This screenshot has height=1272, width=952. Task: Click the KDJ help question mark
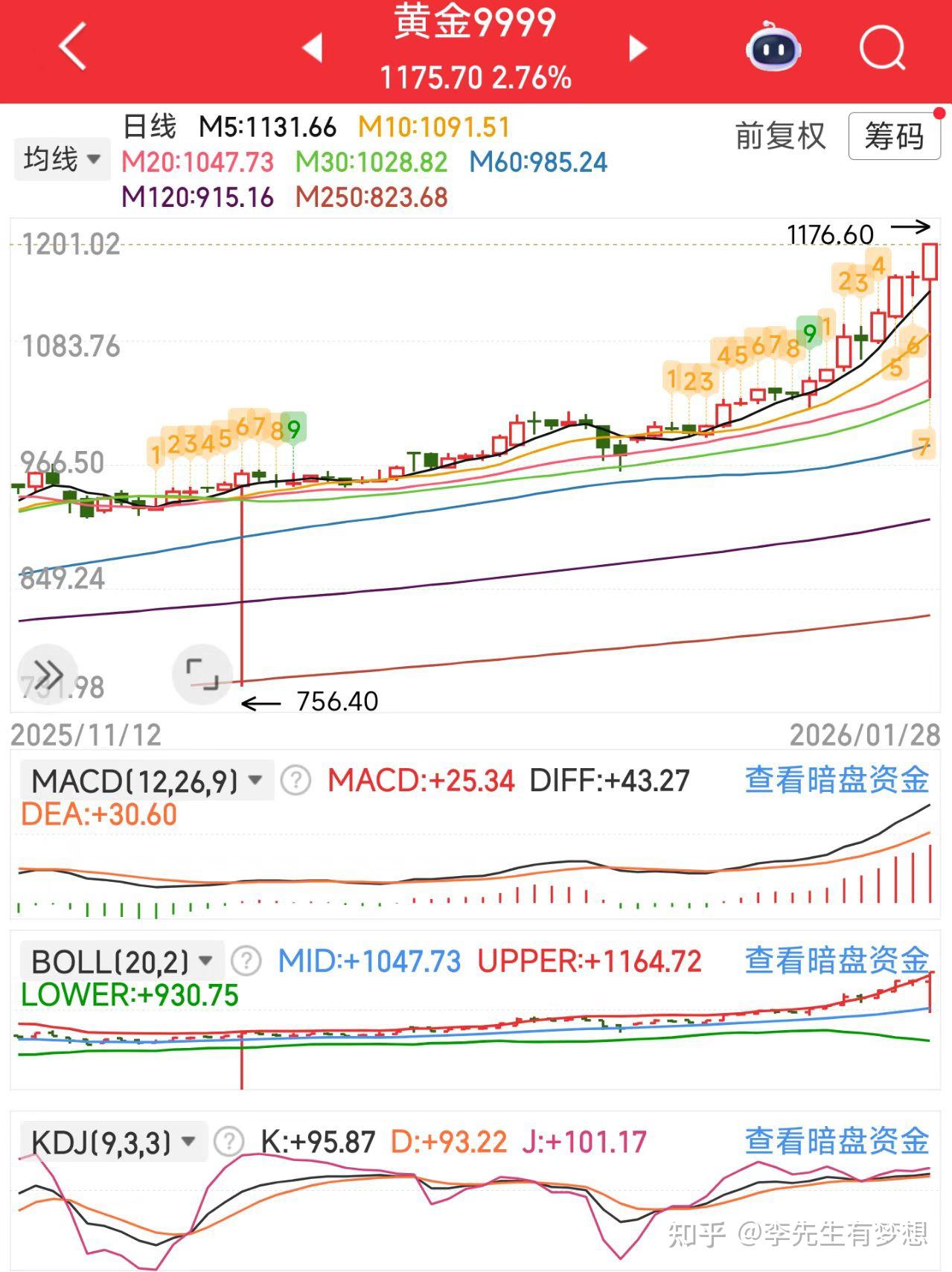coord(229,1141)
